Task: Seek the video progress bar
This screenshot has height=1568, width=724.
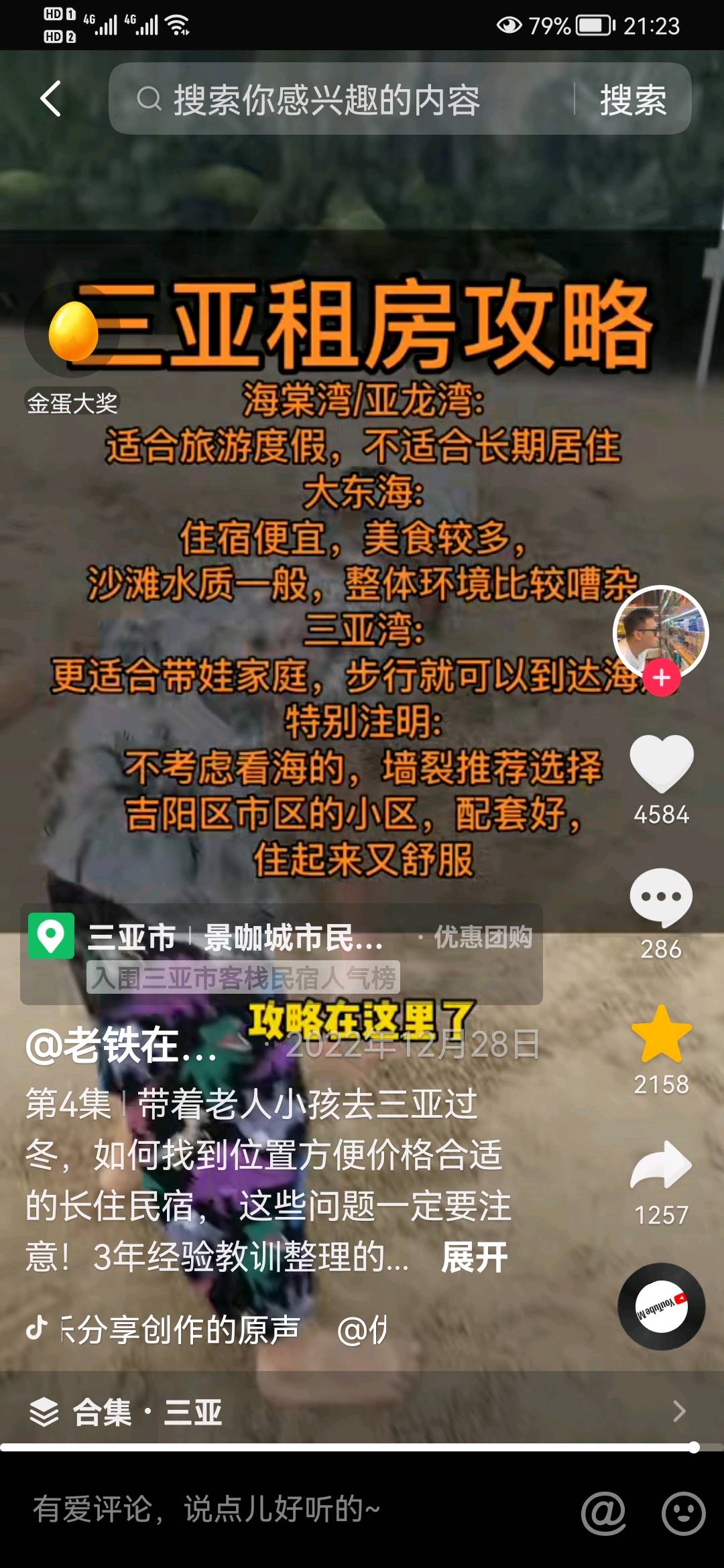Action: (x=362, y=1447)
